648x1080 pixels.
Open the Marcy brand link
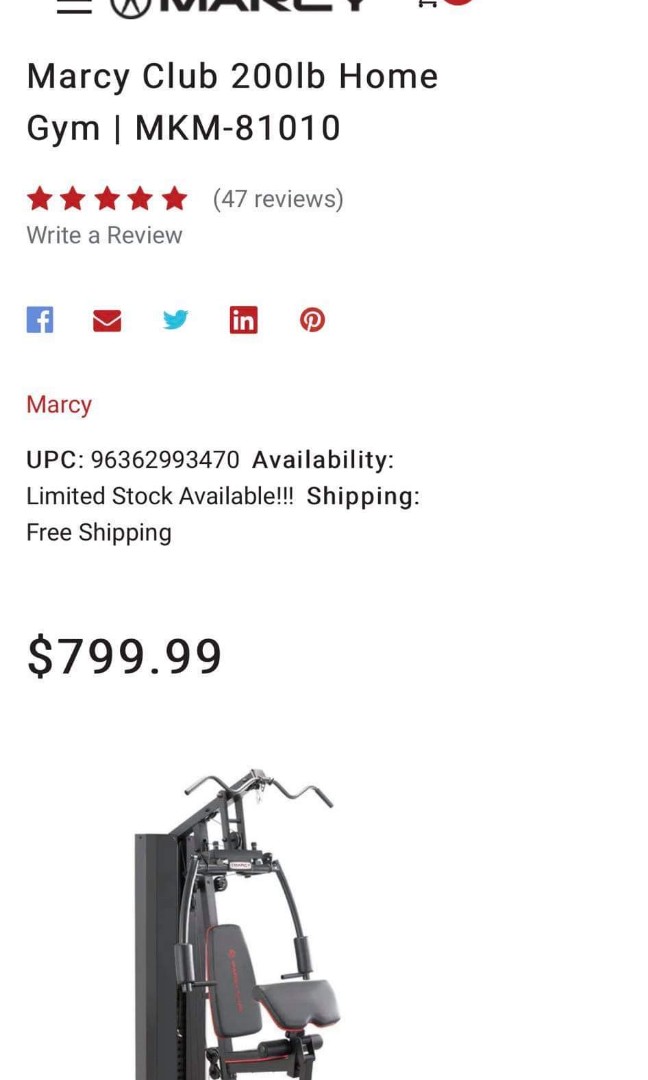click(x=59, y=404)
